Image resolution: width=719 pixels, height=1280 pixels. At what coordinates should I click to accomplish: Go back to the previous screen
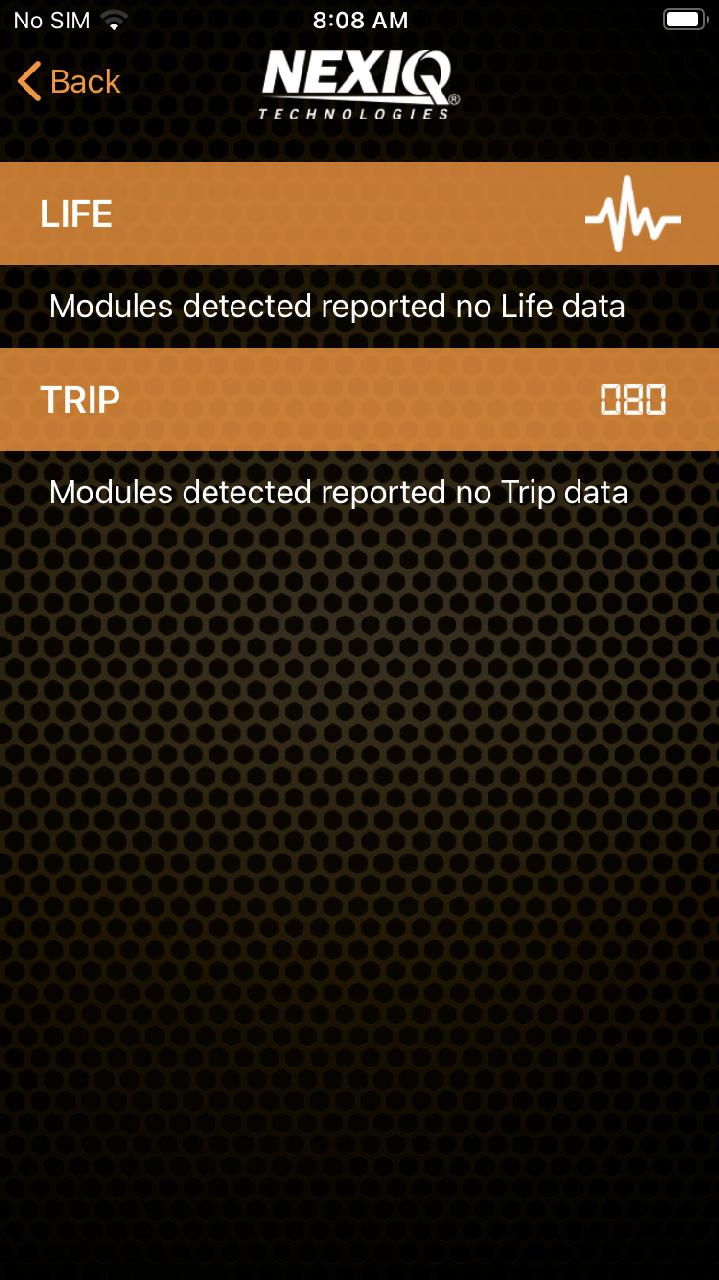click(x=69, y=82)
